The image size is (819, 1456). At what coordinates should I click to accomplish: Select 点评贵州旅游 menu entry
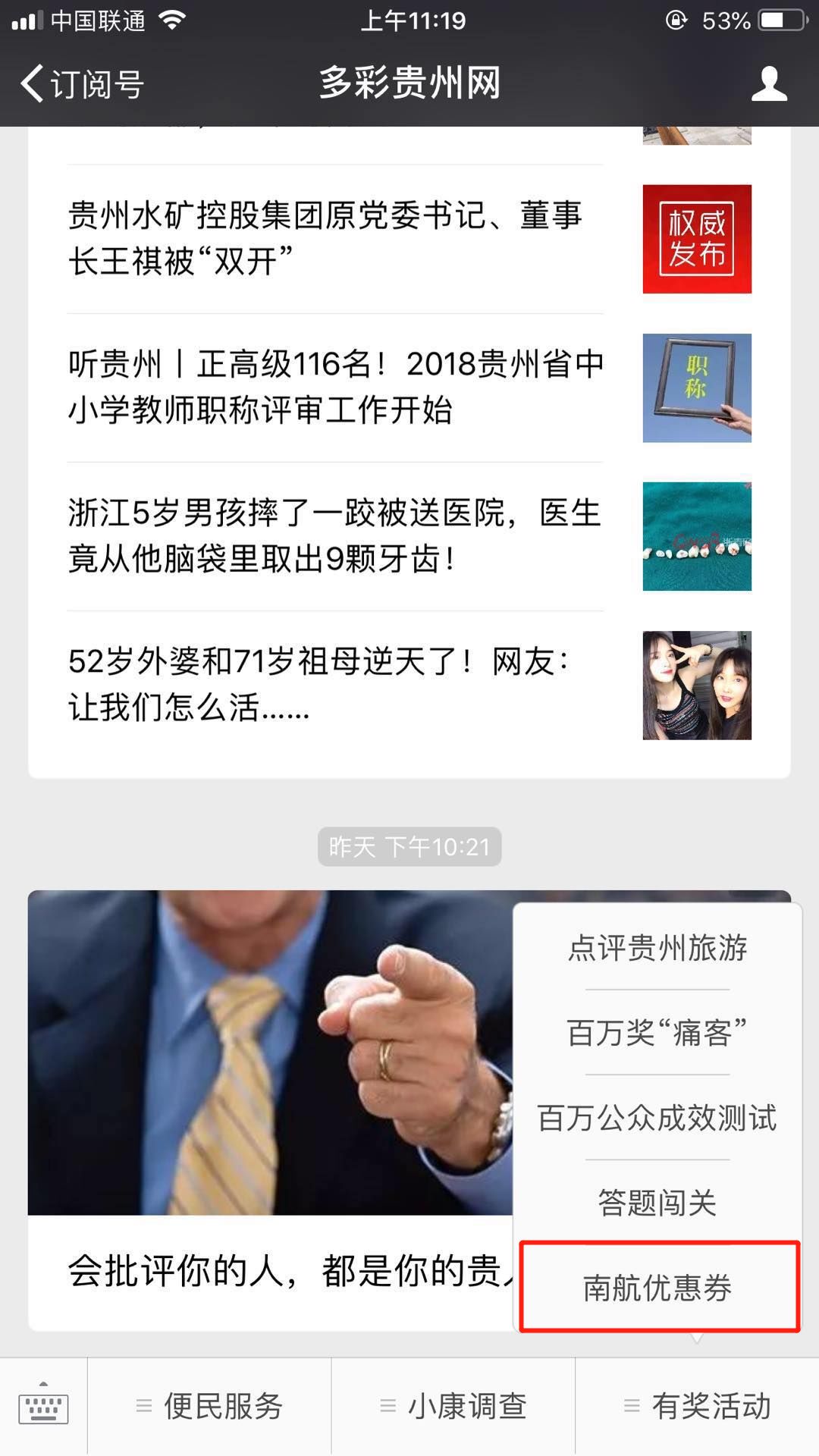click(x=657, y=948)
